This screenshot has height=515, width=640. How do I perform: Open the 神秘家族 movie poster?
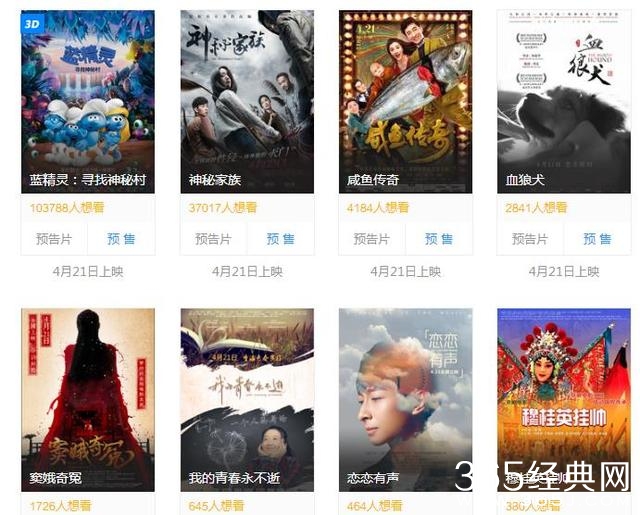coord(247,100)
